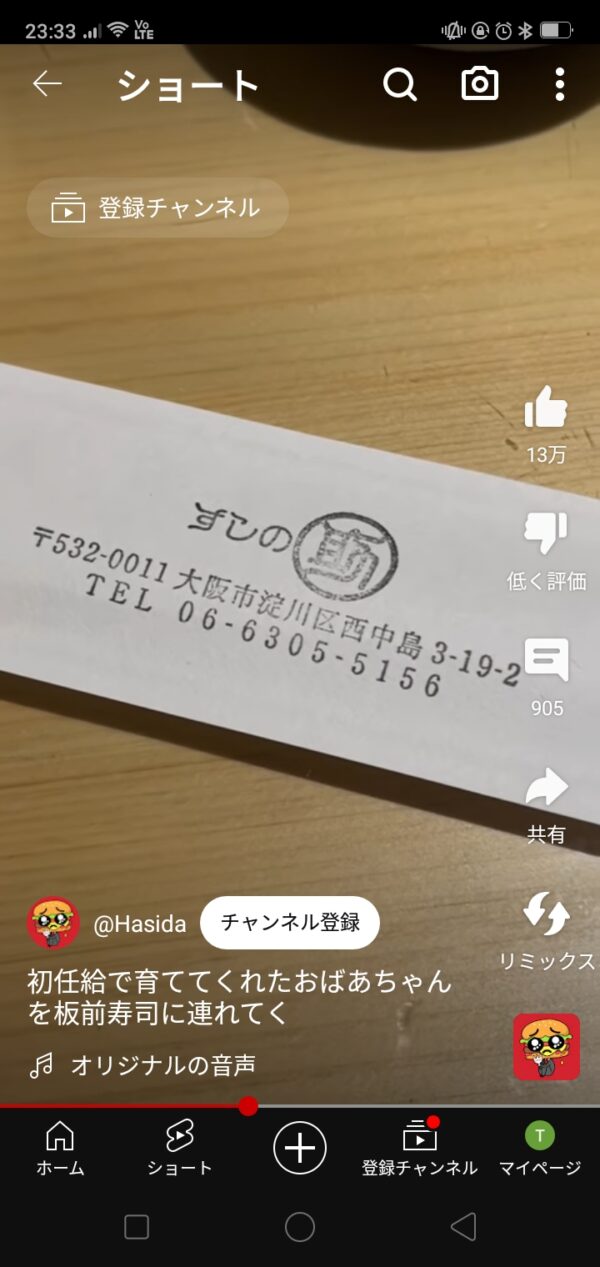The image size is (600, 1267).
Task: Dislike this Short (低く評価)
Action: click(546, 535)
